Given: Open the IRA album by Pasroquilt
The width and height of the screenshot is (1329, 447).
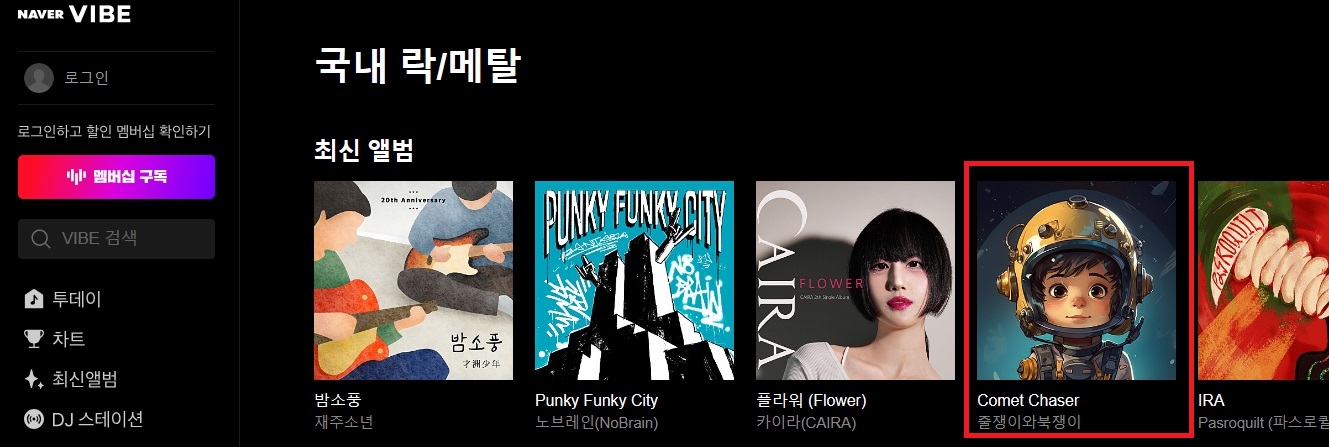Looking at the screenshot, I should [1263, 280].
